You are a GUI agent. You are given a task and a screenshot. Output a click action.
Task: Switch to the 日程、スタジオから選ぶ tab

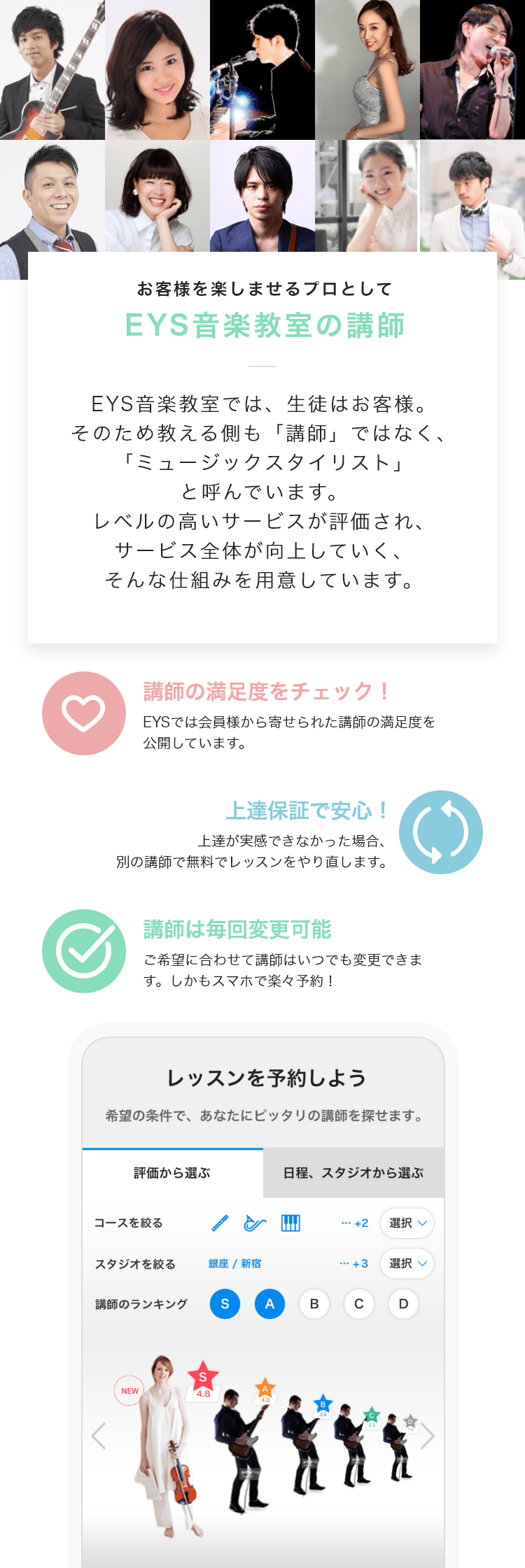pyautogui.click(x=353, y=1171)
